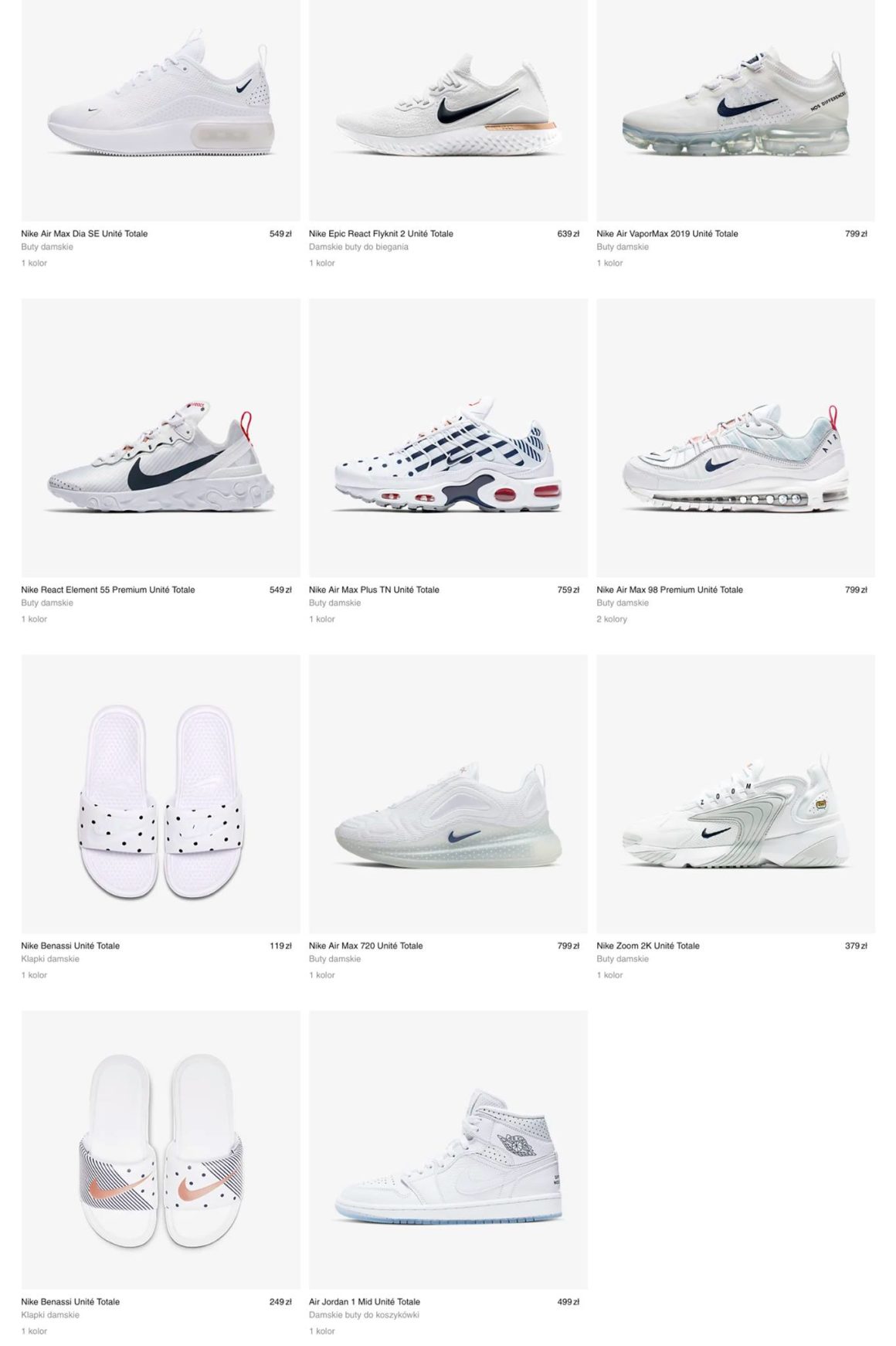Open the 119 zł Nike Benassi slides
Screen dimensions: 896x1346
pyautogui.click(x=161, y=794)
